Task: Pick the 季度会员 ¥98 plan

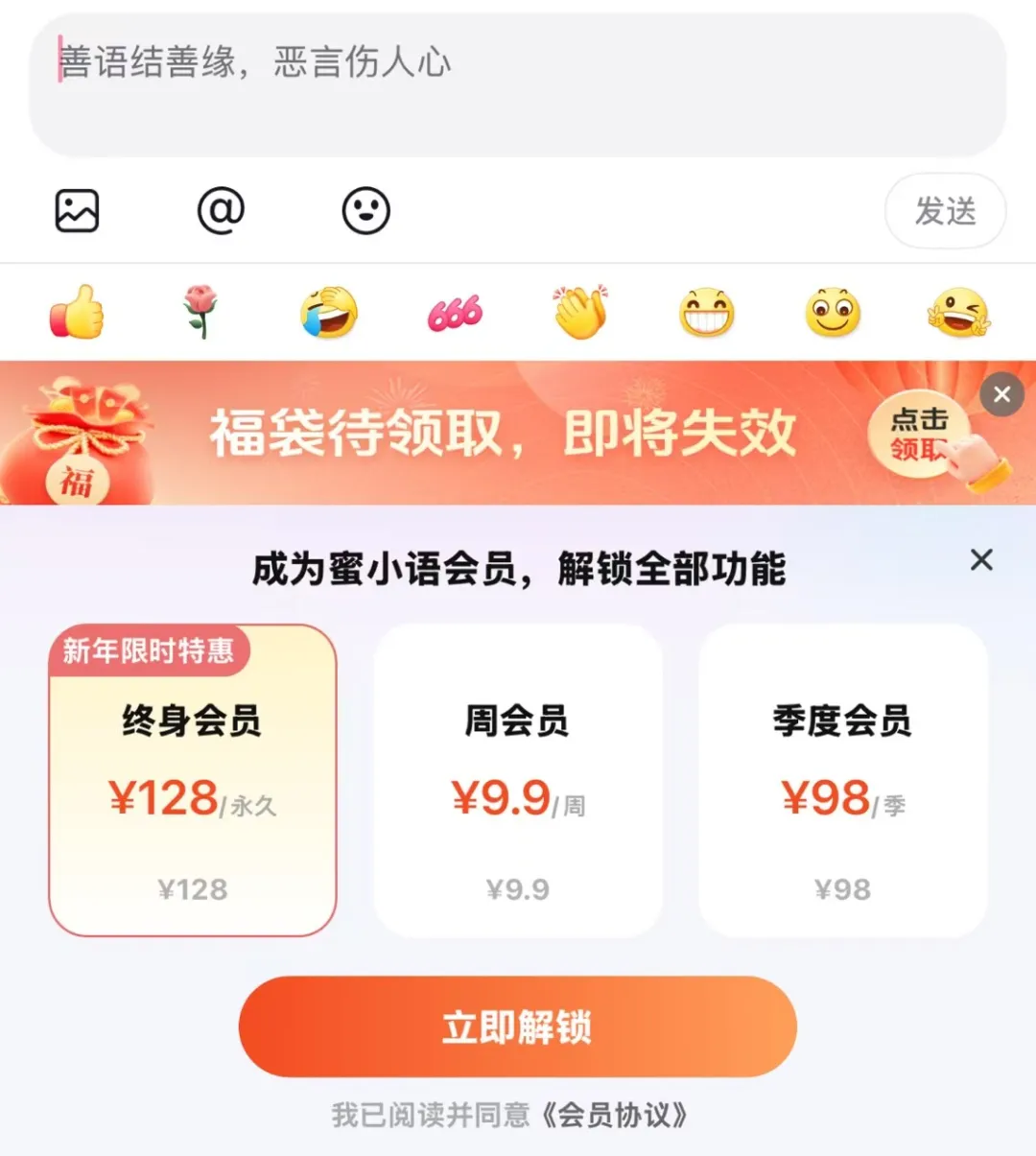Action: tap(842, 780)
